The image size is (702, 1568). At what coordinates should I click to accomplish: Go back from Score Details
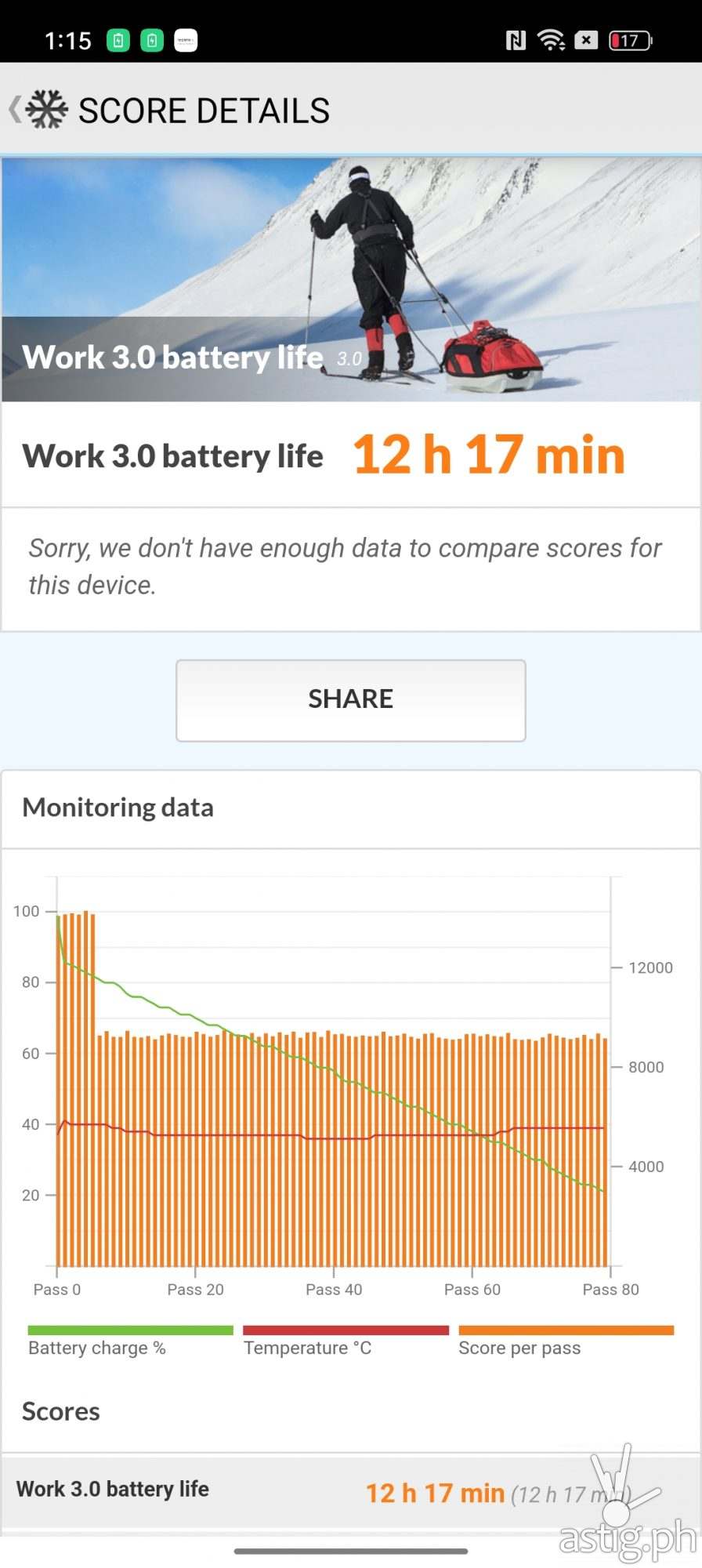point(17,110)
